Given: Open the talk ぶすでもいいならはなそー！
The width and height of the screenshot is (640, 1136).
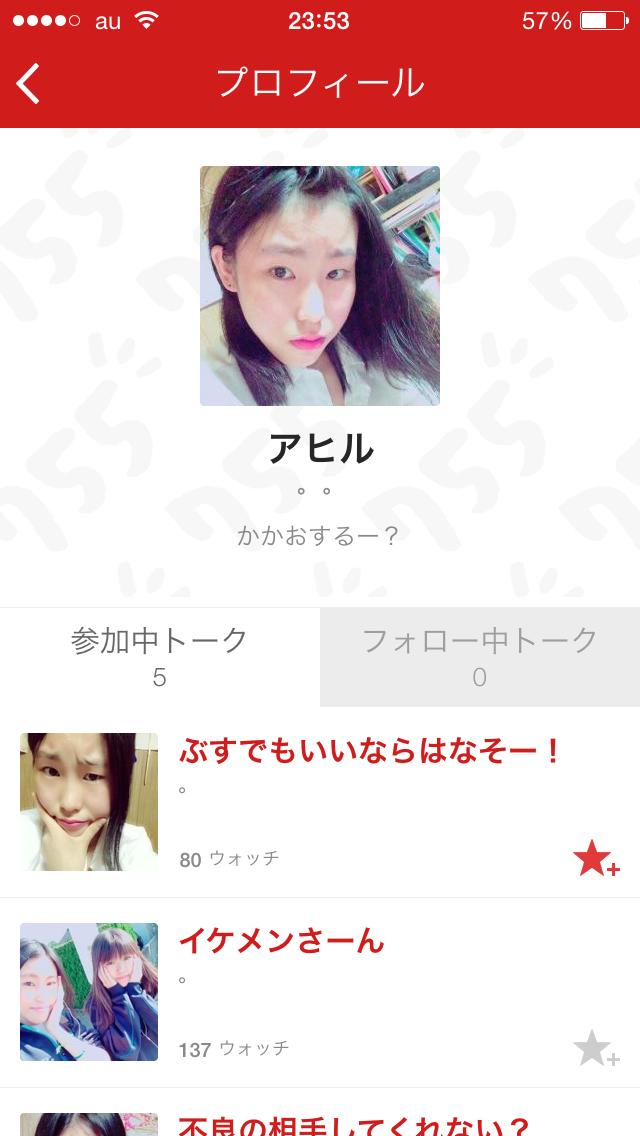Looking at the screenshot, I should pos(370,751).
